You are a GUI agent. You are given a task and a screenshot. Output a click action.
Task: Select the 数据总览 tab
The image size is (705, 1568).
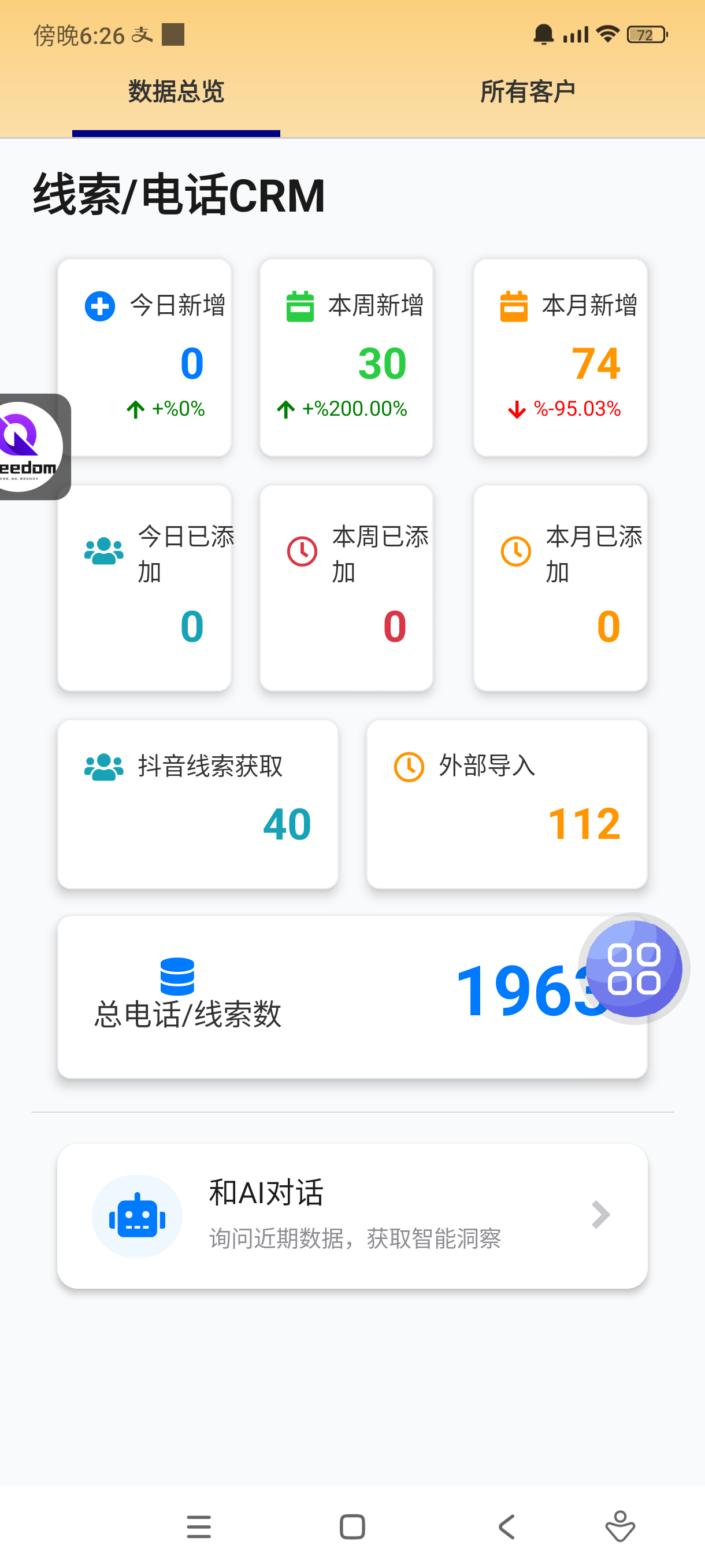[176, 92]
